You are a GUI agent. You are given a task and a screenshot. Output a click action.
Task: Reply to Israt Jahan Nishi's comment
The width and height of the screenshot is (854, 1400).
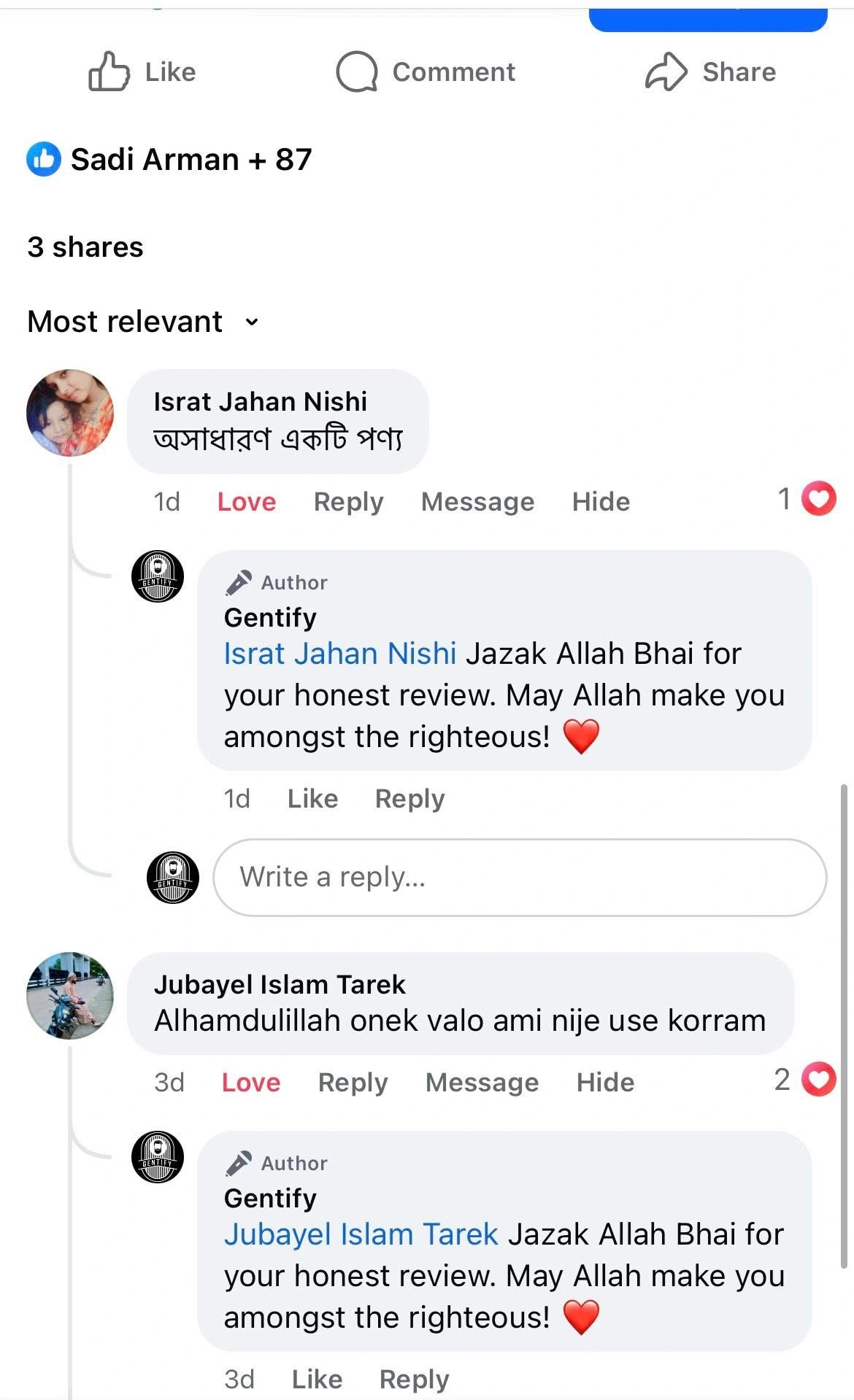(348, 502)
